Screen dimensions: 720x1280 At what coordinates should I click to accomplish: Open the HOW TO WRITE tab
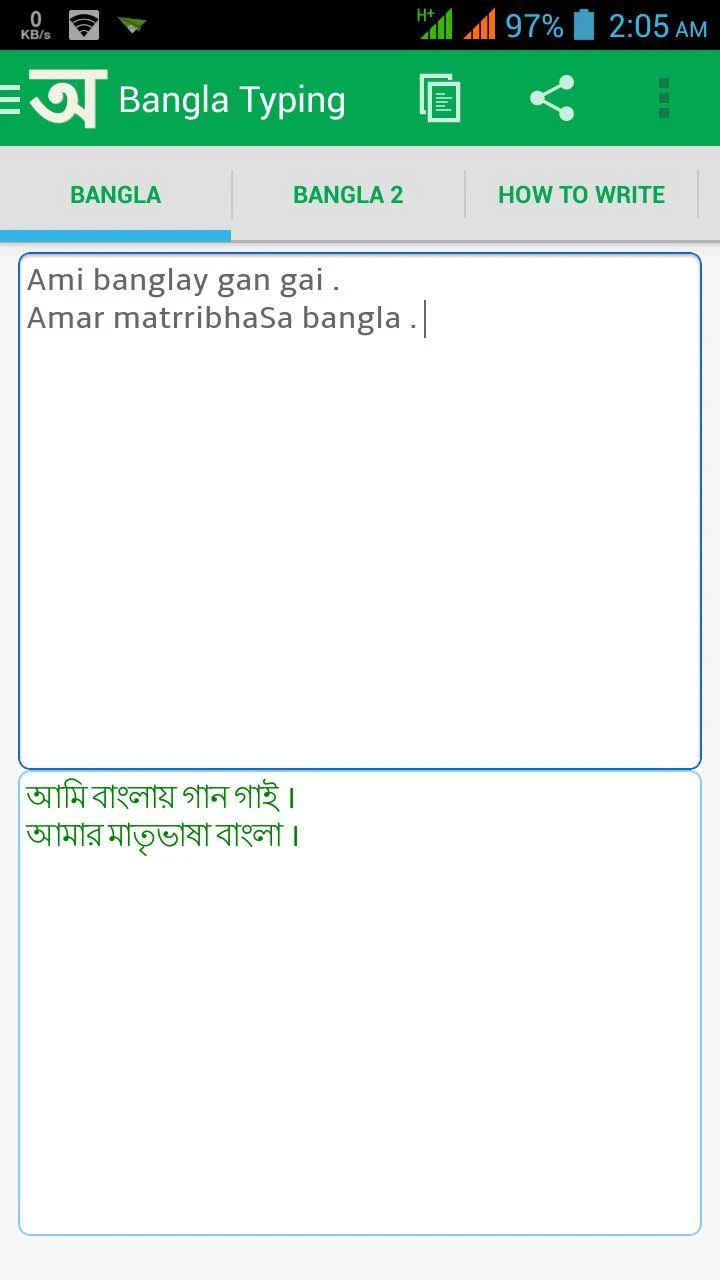pos(581,194)
